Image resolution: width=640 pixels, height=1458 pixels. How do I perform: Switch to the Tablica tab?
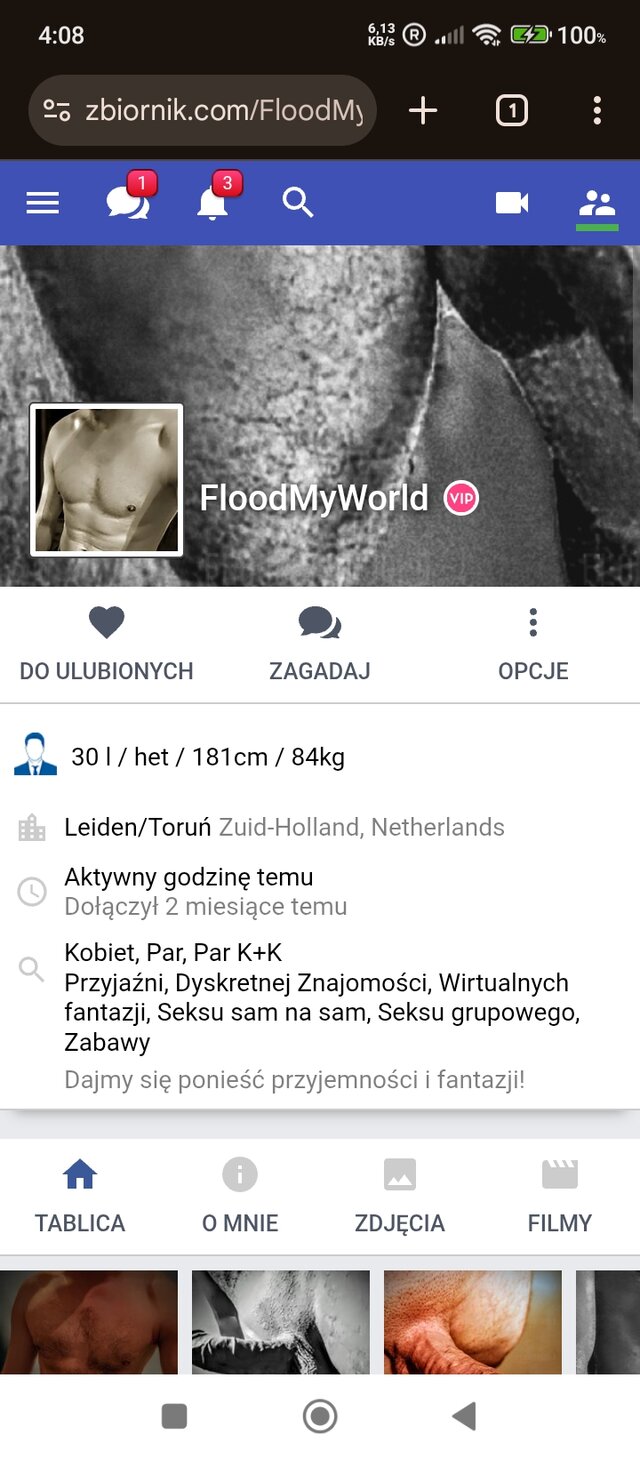coord(80,1197)
